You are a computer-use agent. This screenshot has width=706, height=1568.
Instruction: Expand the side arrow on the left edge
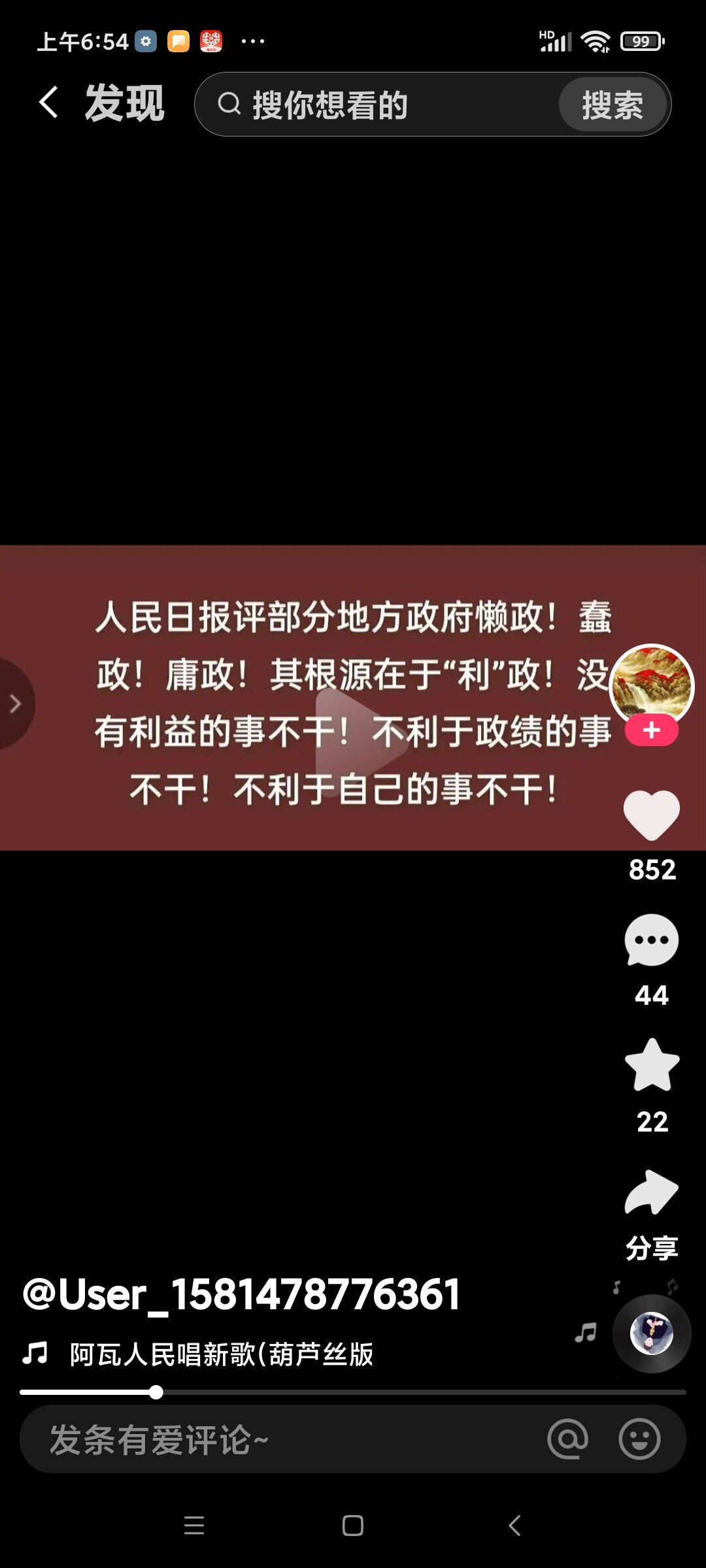[x=16, y=704]
